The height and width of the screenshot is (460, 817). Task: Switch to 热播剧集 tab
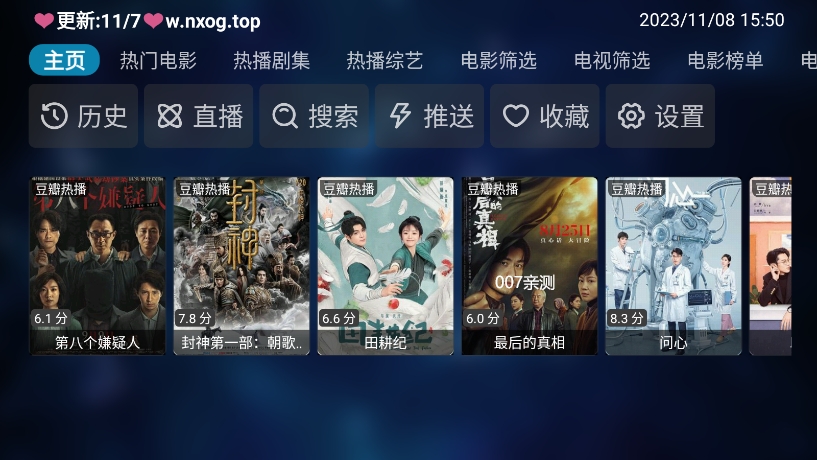(271, 60)
